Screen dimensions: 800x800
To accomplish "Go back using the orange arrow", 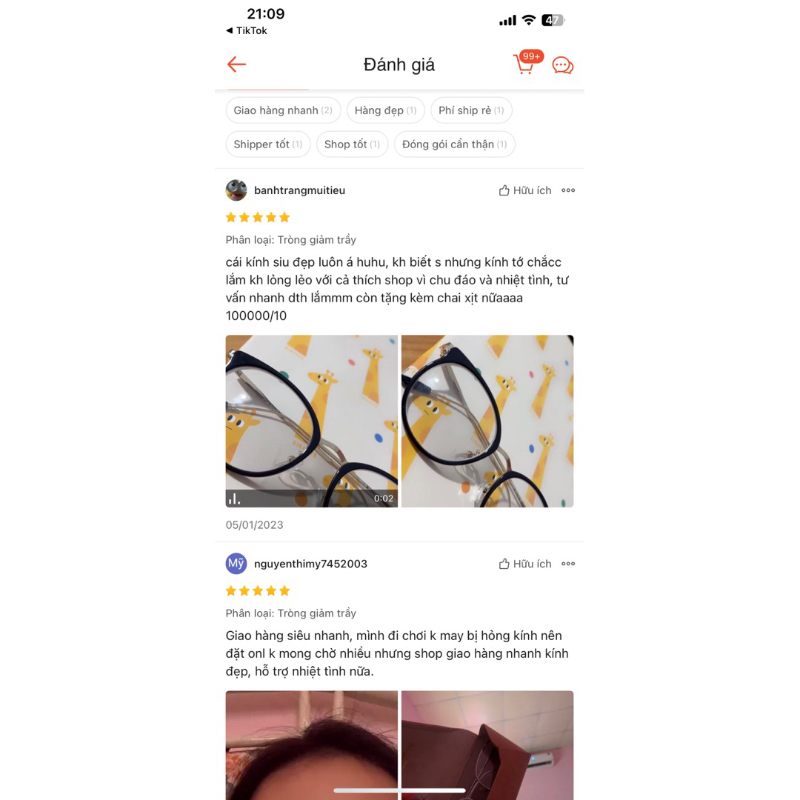I will 236,65.
